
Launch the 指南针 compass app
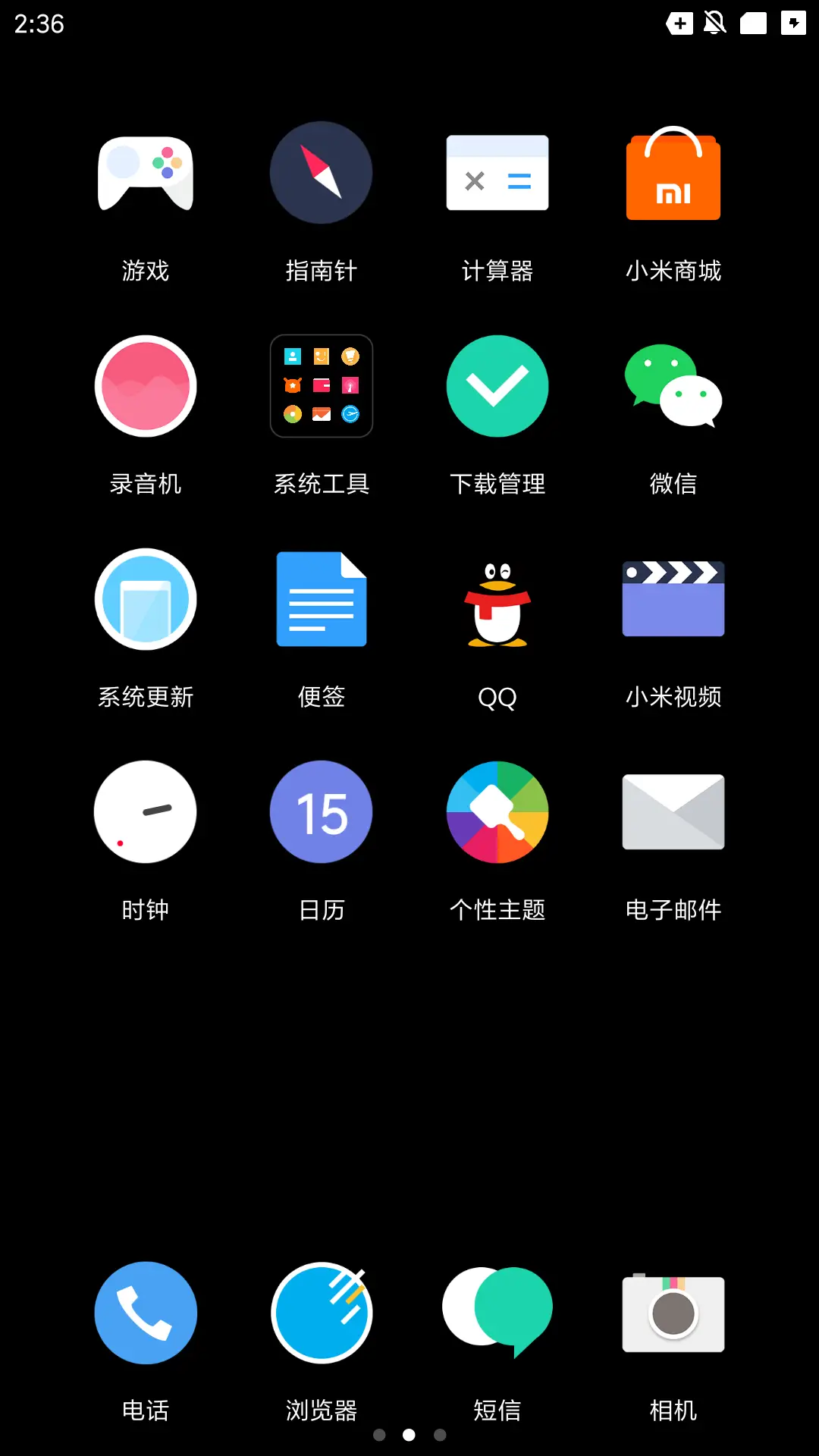322,174
